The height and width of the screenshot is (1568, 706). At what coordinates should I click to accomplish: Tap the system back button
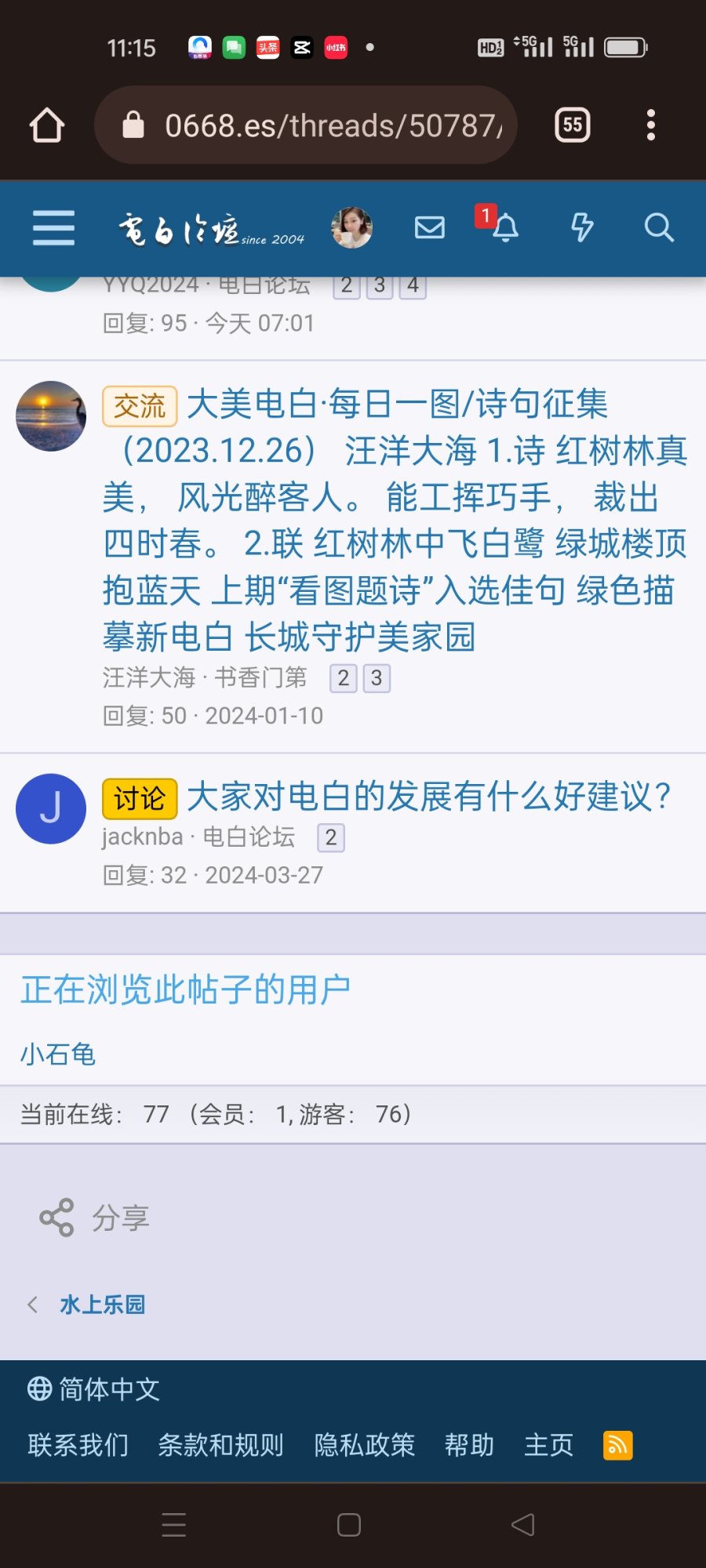click(x=522, y=1525)
